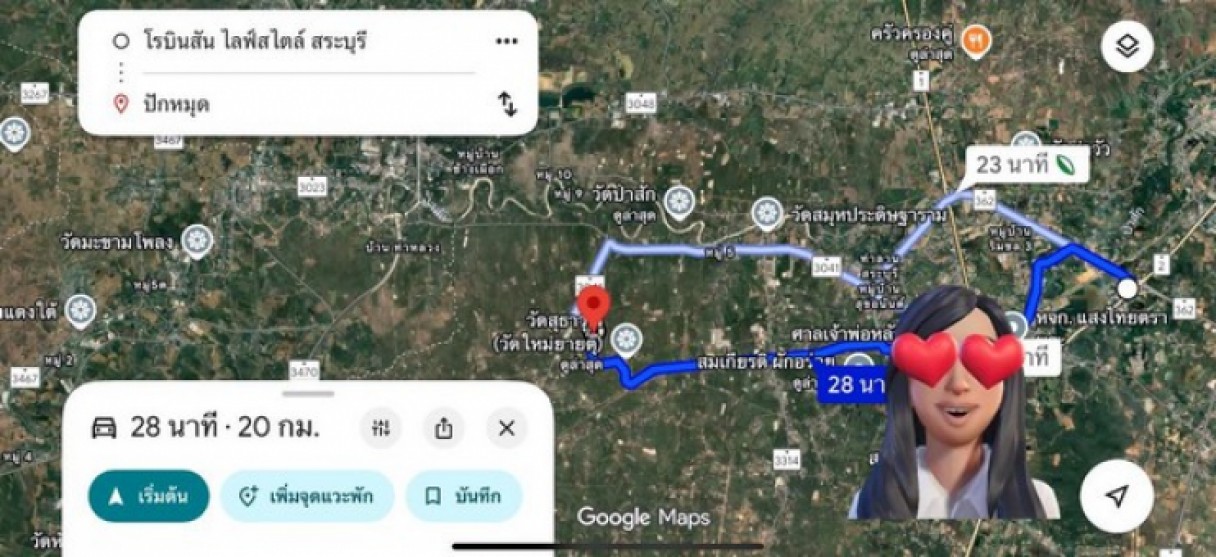
Task: Add a stop with เพิ่มจุดแวะพัก
Action: [307, 496]
